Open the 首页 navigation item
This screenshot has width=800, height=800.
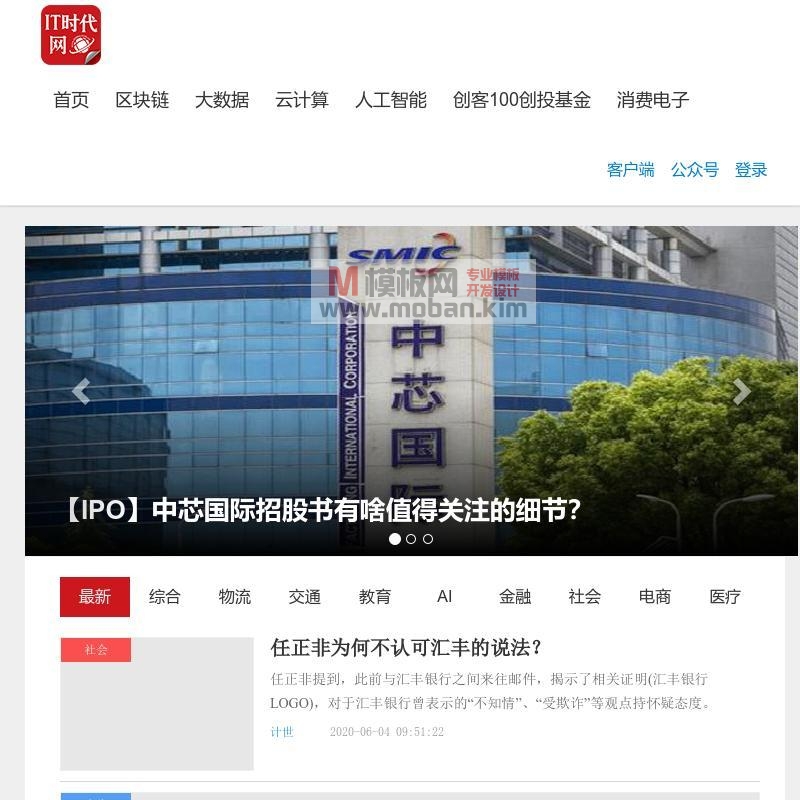71,100
